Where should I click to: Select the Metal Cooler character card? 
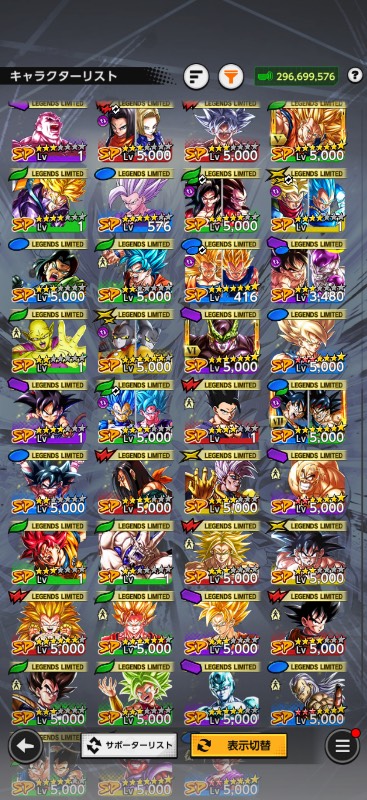coord(221,694)
